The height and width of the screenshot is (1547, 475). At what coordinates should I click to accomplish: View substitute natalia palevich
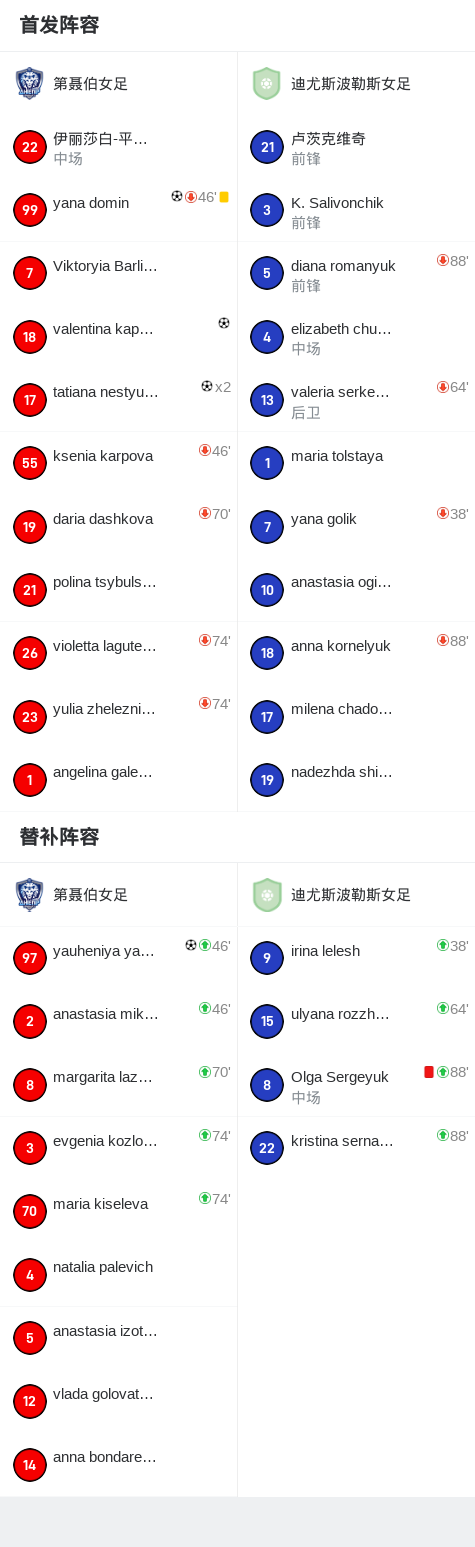tap(118, 1274)
